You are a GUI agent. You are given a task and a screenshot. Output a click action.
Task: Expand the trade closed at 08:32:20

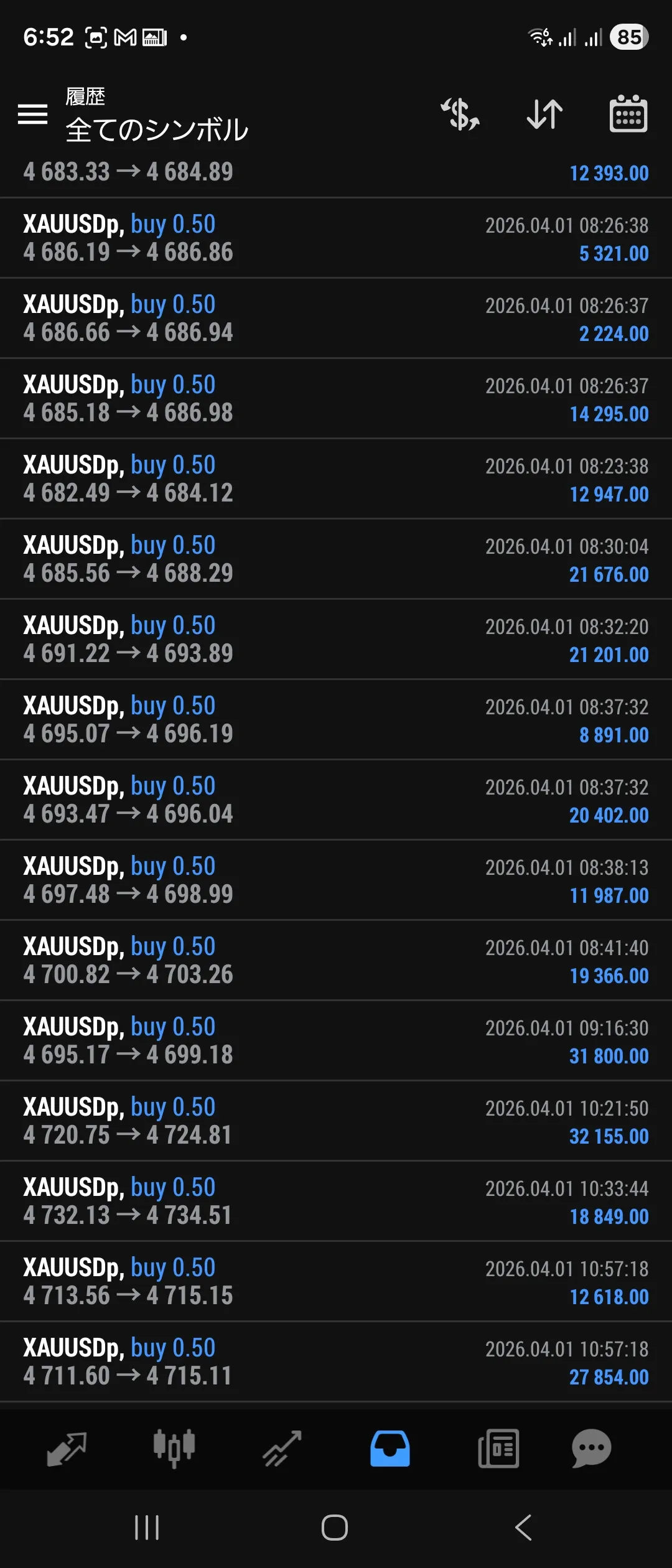pyautogui.click(x=336, y=640)
